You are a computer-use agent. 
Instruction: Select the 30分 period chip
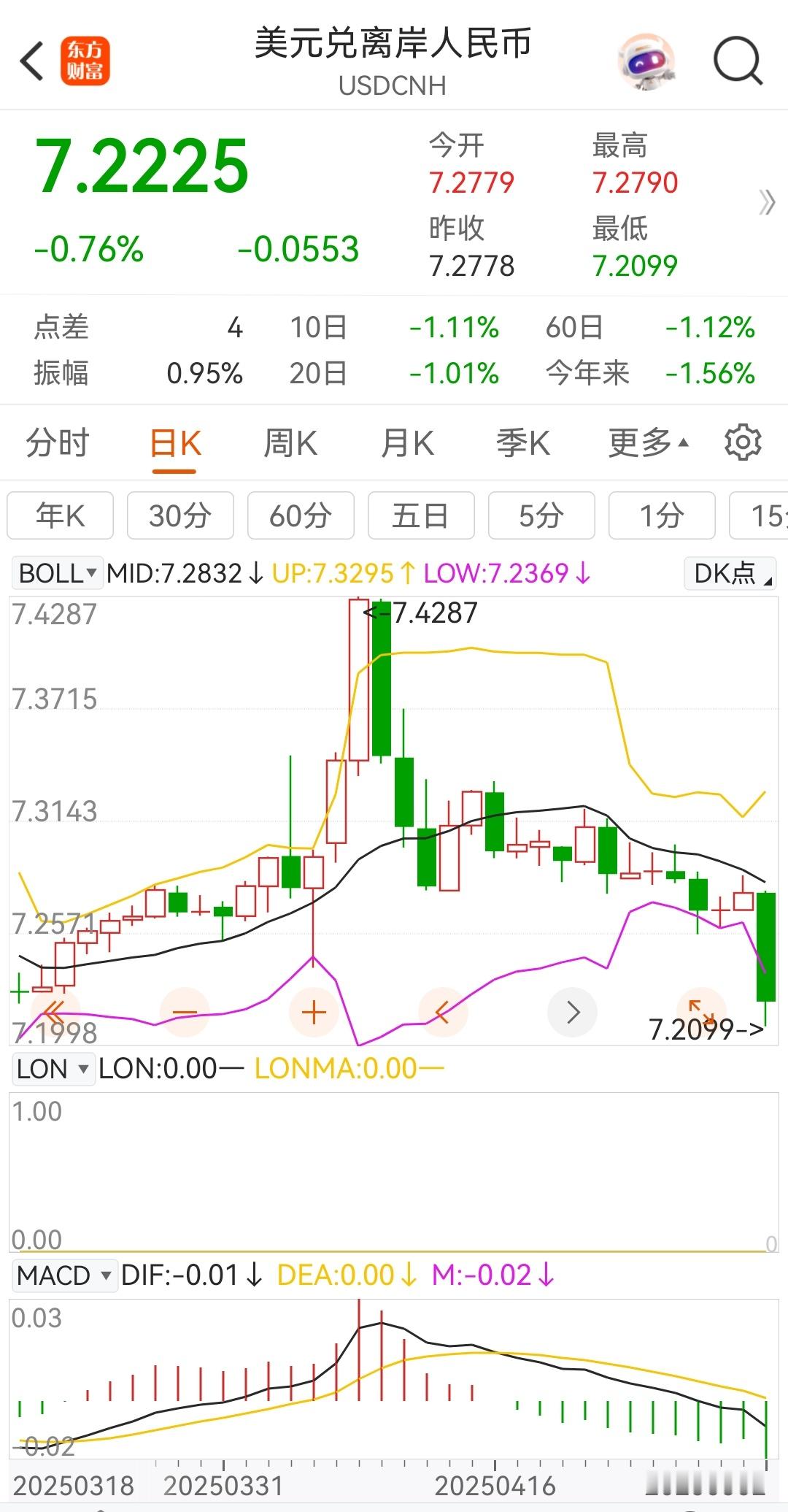click(x=180, y=516)
